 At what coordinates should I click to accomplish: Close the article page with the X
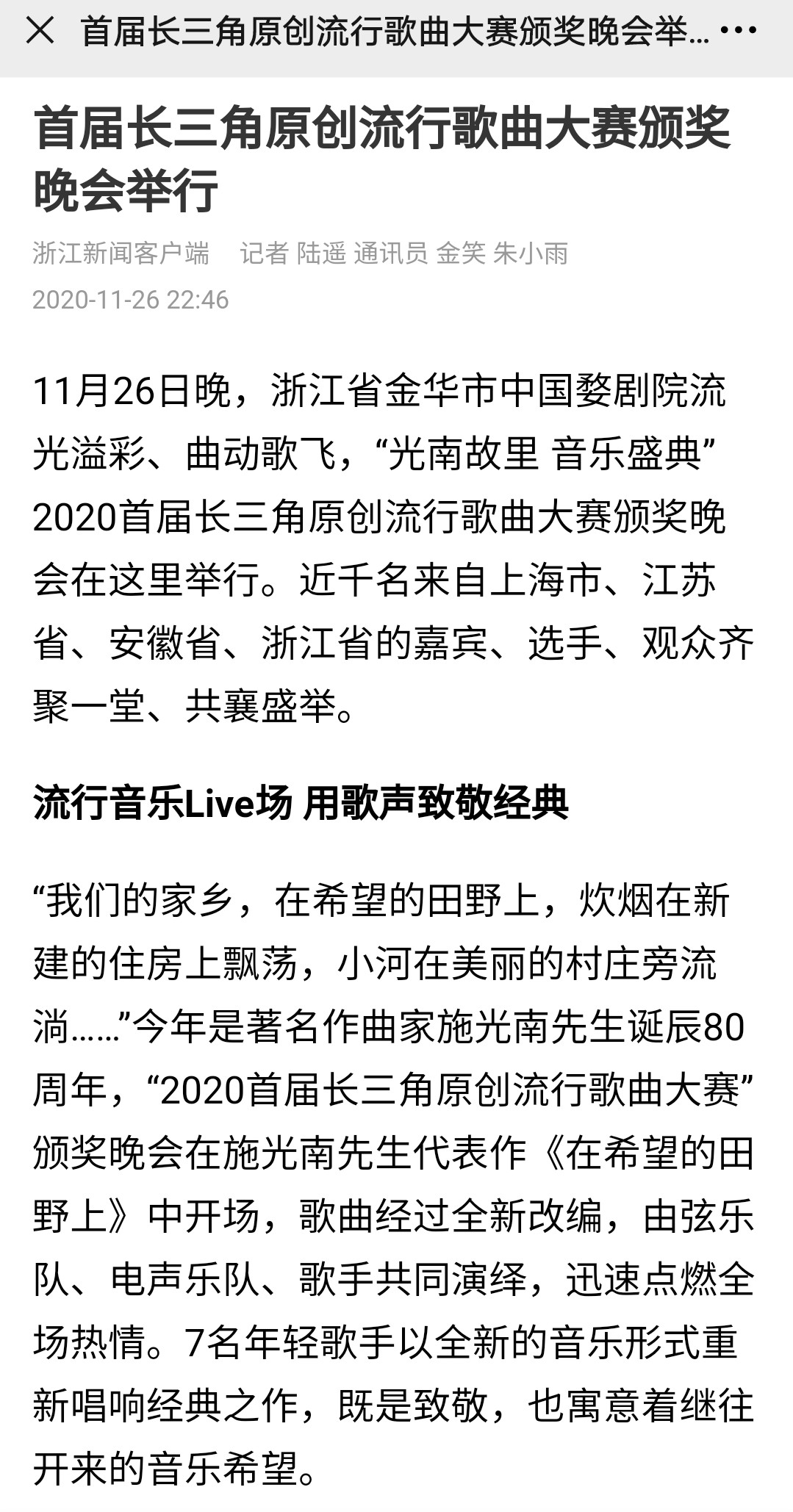tap(40, 31)
